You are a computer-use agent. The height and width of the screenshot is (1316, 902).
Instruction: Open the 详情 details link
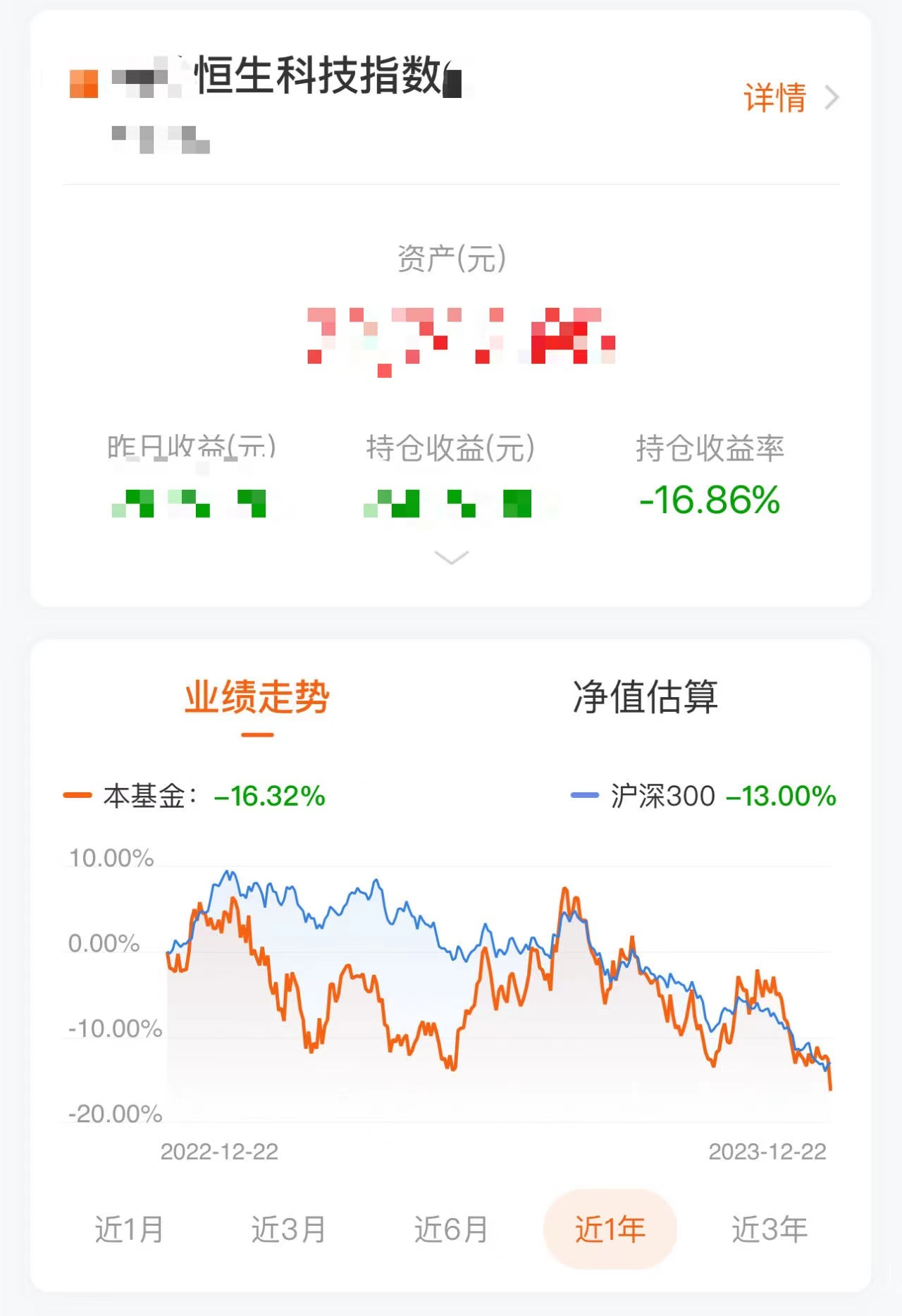click(x=789, y=98)
